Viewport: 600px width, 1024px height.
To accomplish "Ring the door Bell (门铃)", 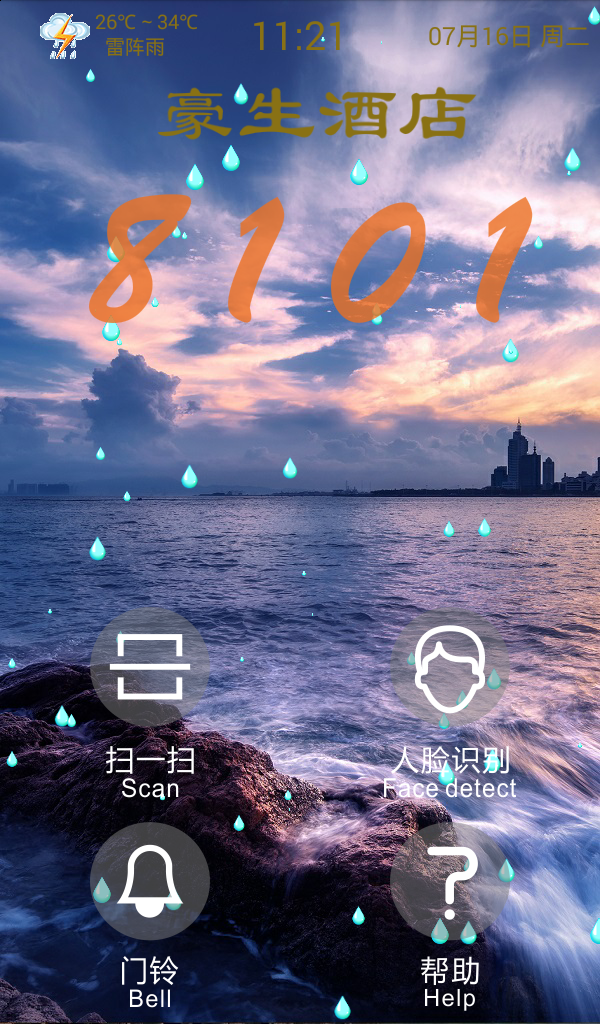I will 150,881.
